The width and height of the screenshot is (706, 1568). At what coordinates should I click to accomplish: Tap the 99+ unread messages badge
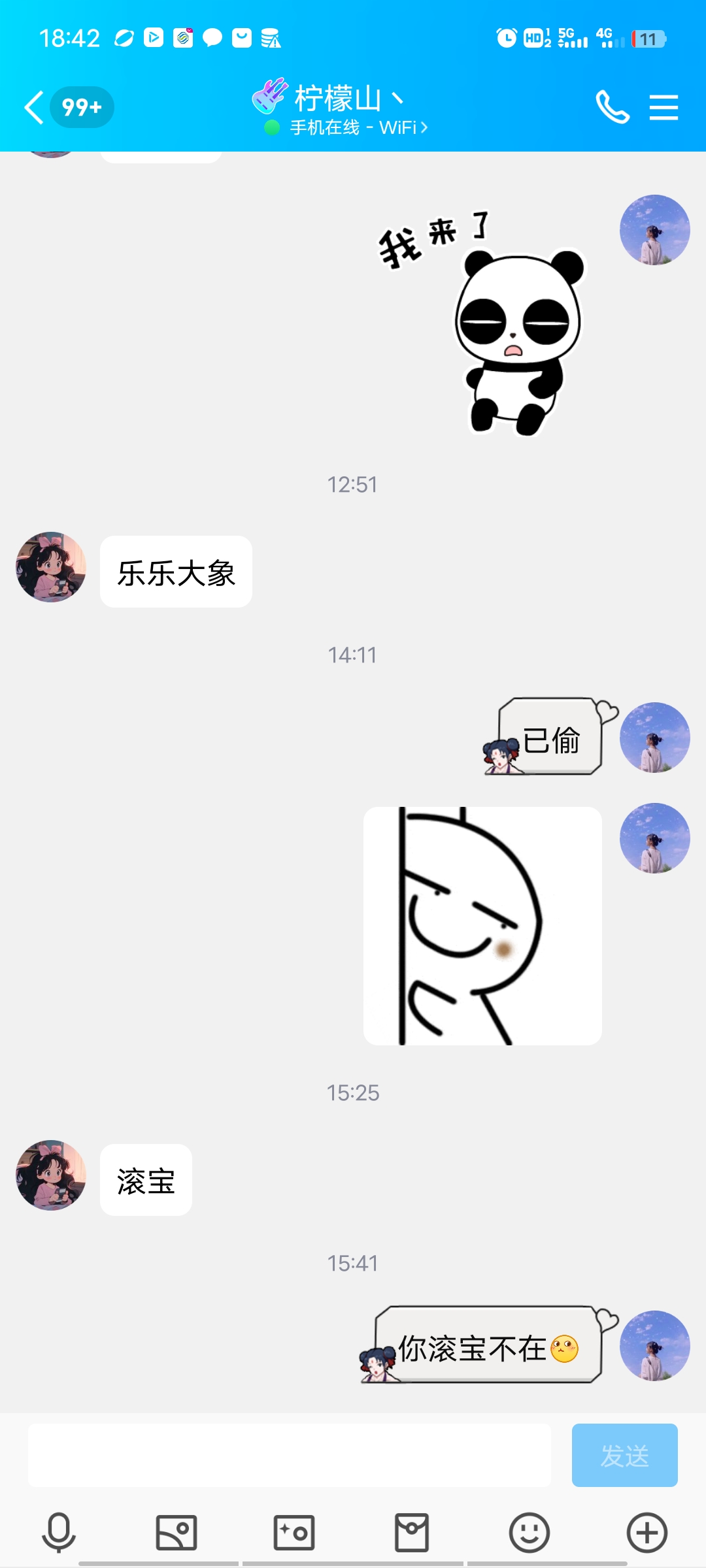80,106
